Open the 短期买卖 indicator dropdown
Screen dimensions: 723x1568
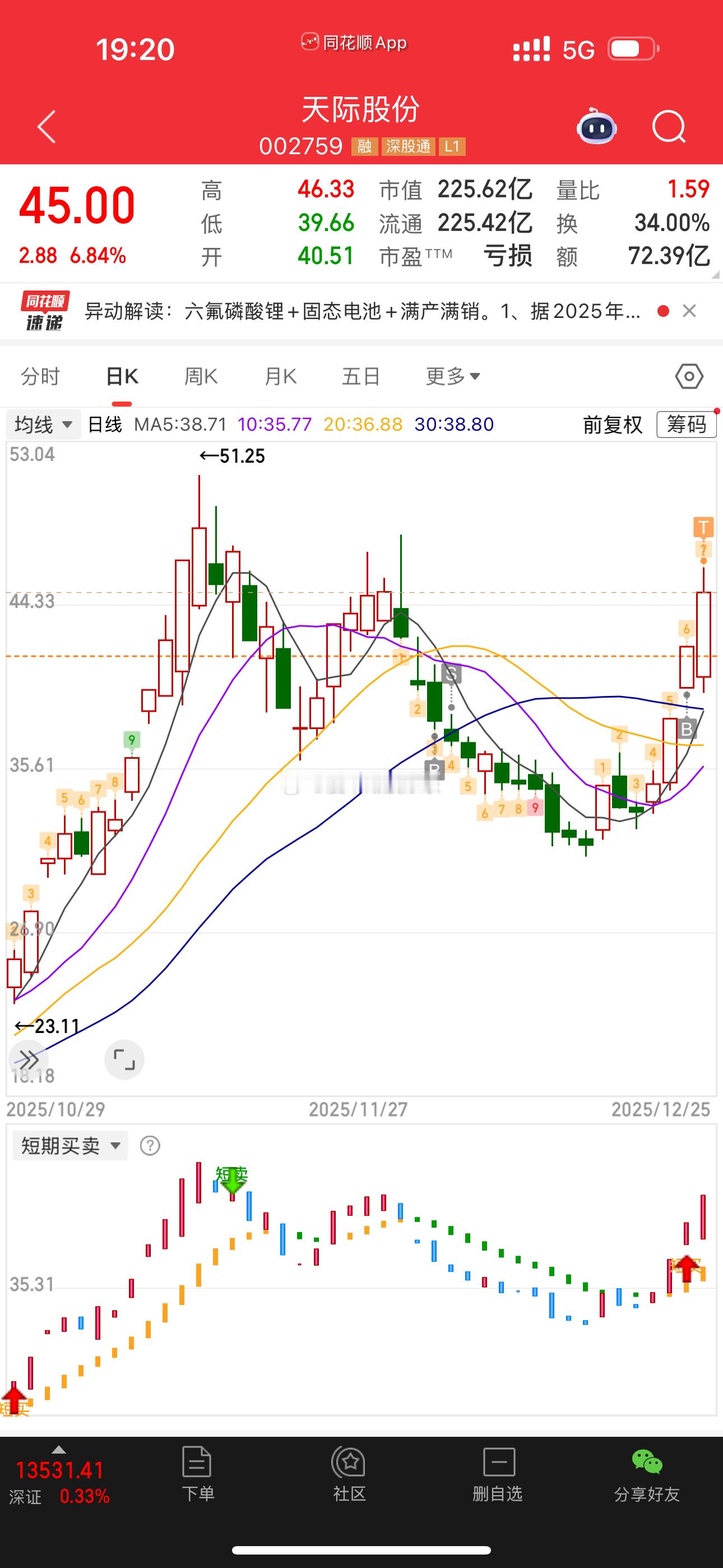(x=71, y=1146)
